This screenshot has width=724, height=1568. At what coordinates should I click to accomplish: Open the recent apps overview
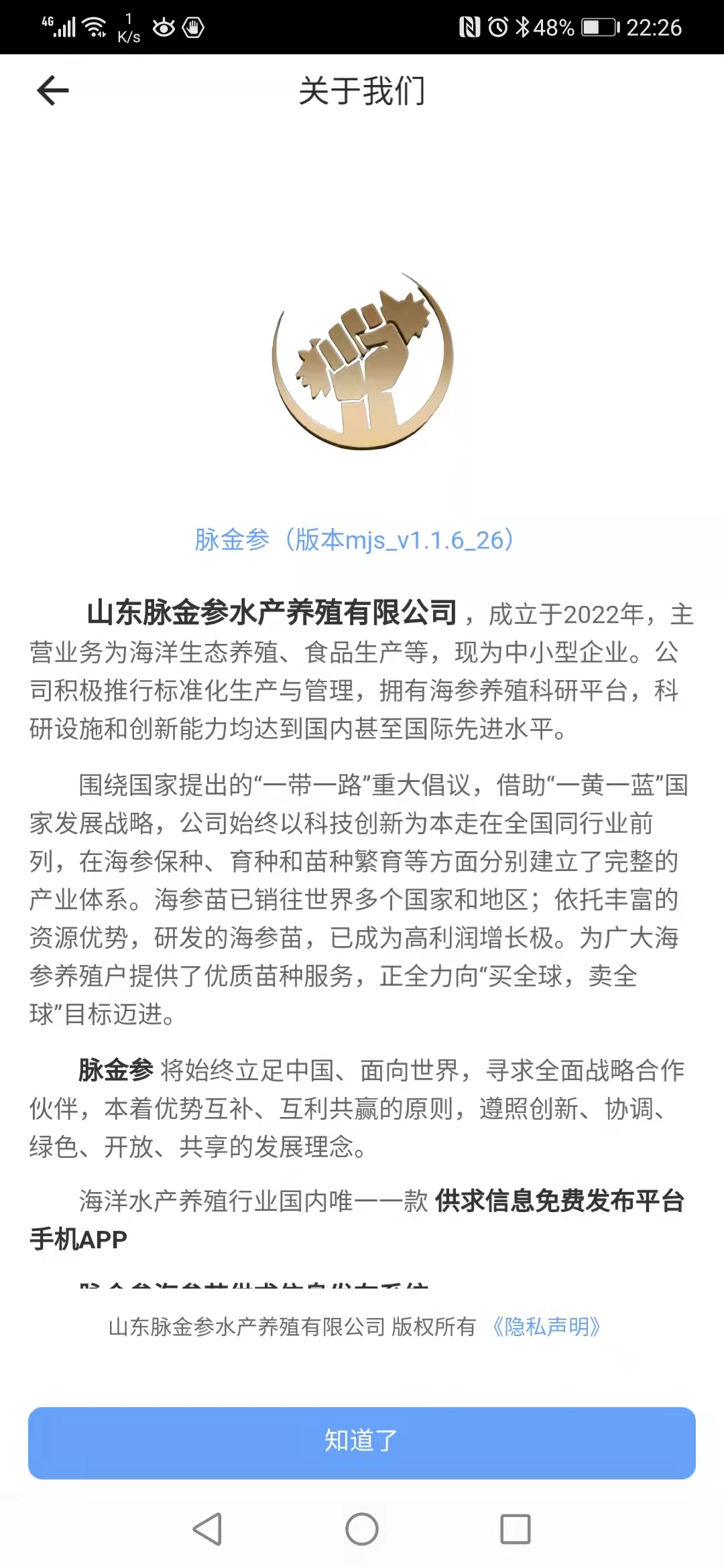(516, 1529)
